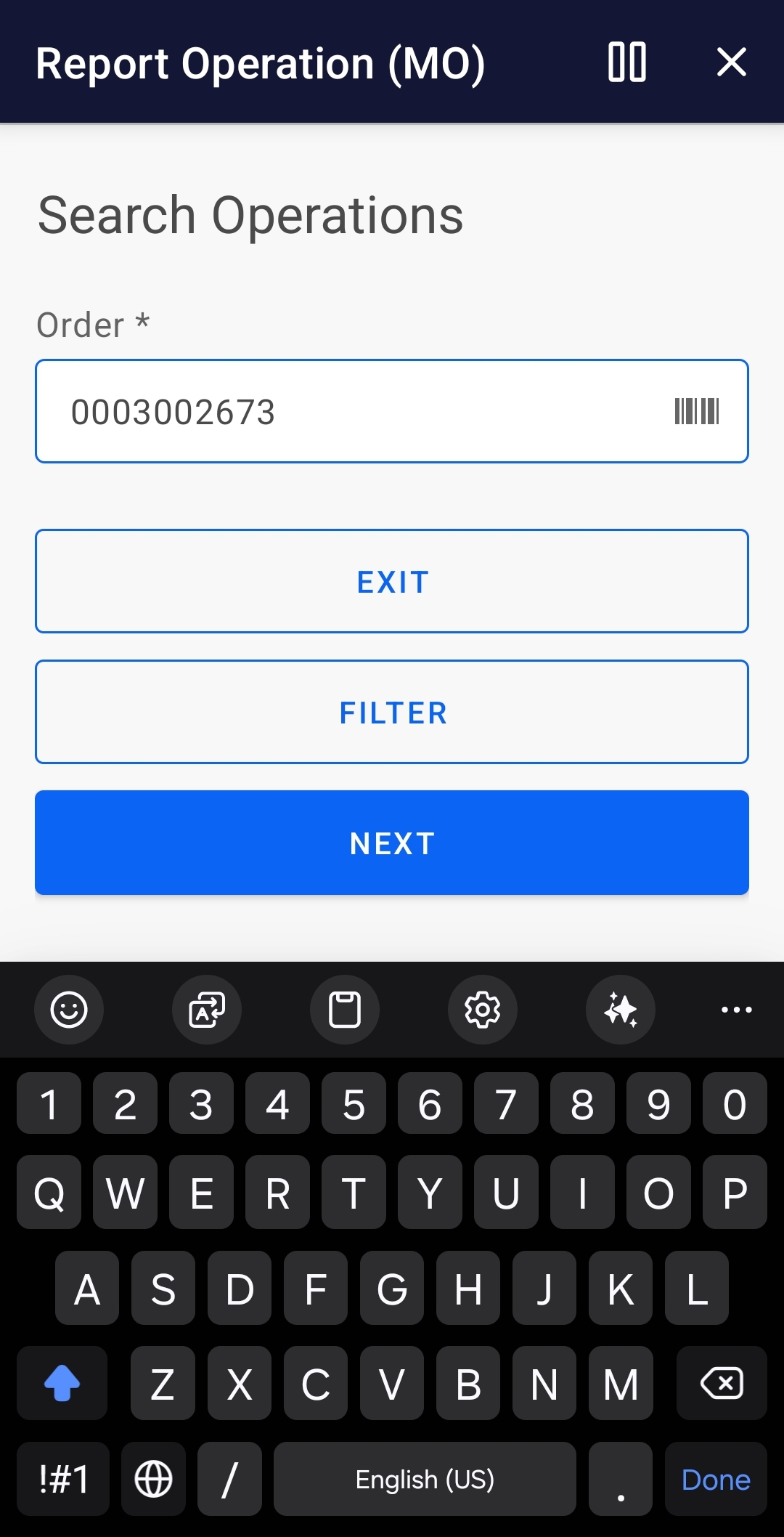Scan a barcode into the Order field
The image size is (784, 1537).
697,411
